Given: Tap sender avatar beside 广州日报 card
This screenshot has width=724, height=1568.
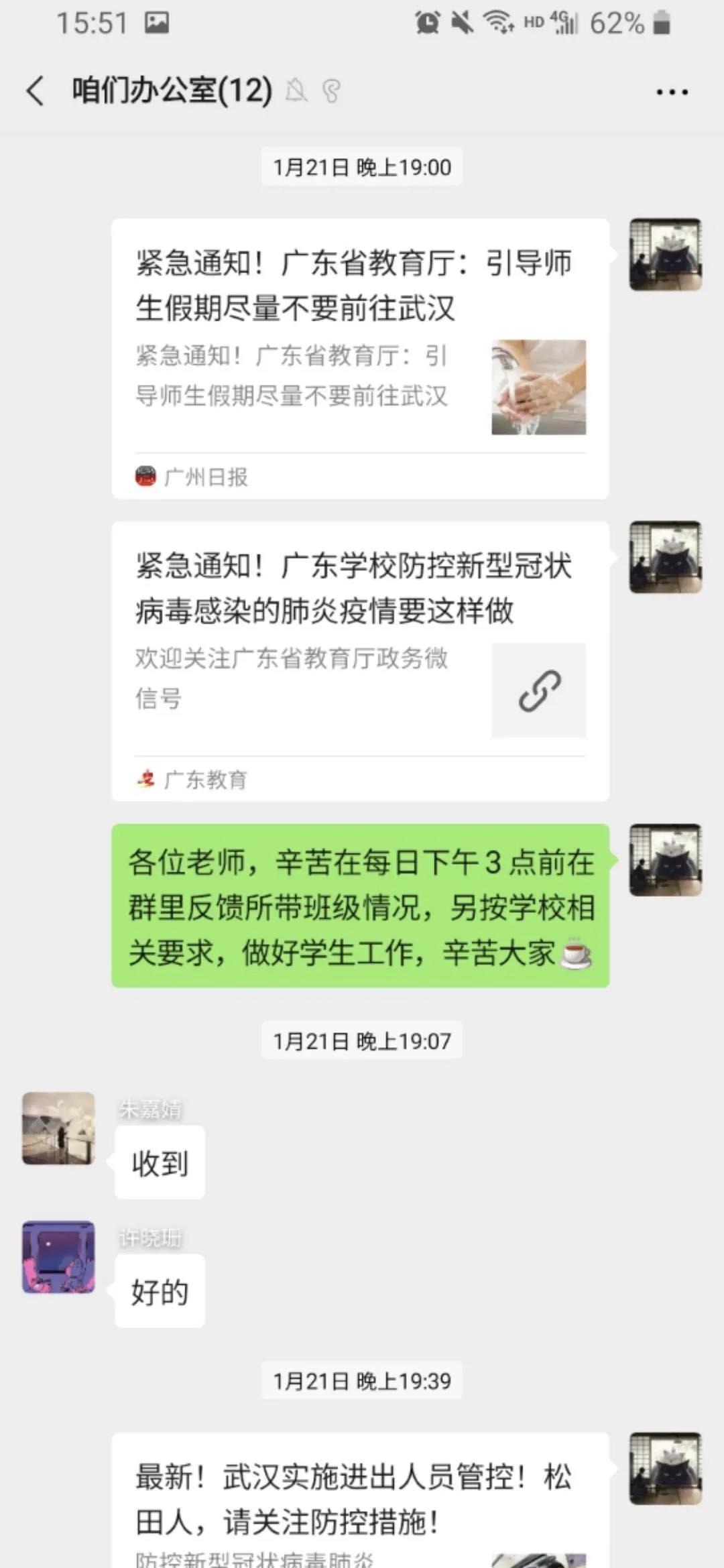Looking at the screenshot, I should pos(665,255).
